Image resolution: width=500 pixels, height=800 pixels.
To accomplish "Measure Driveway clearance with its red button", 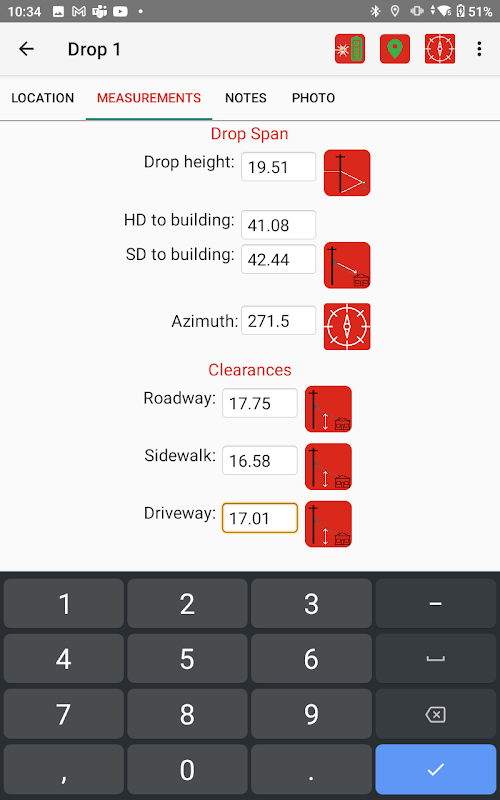I will pos(328,524).
